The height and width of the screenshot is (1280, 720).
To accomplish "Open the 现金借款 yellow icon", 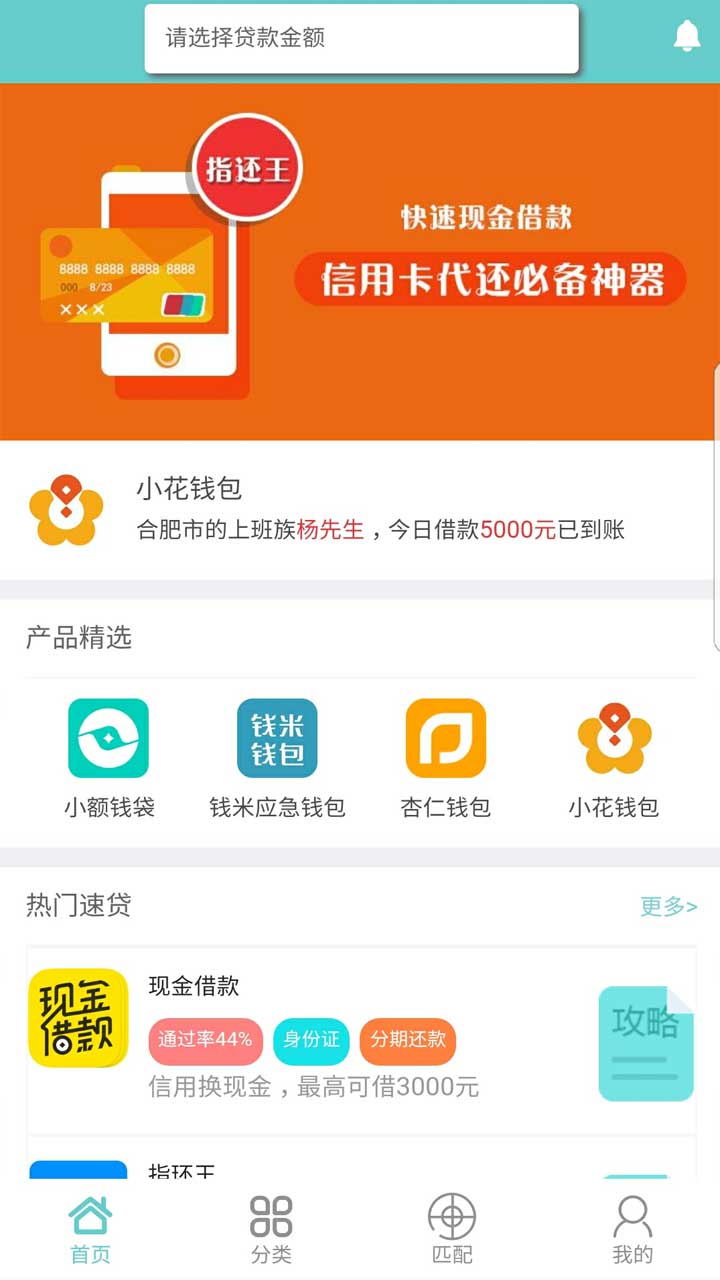I will [78, 1017].
